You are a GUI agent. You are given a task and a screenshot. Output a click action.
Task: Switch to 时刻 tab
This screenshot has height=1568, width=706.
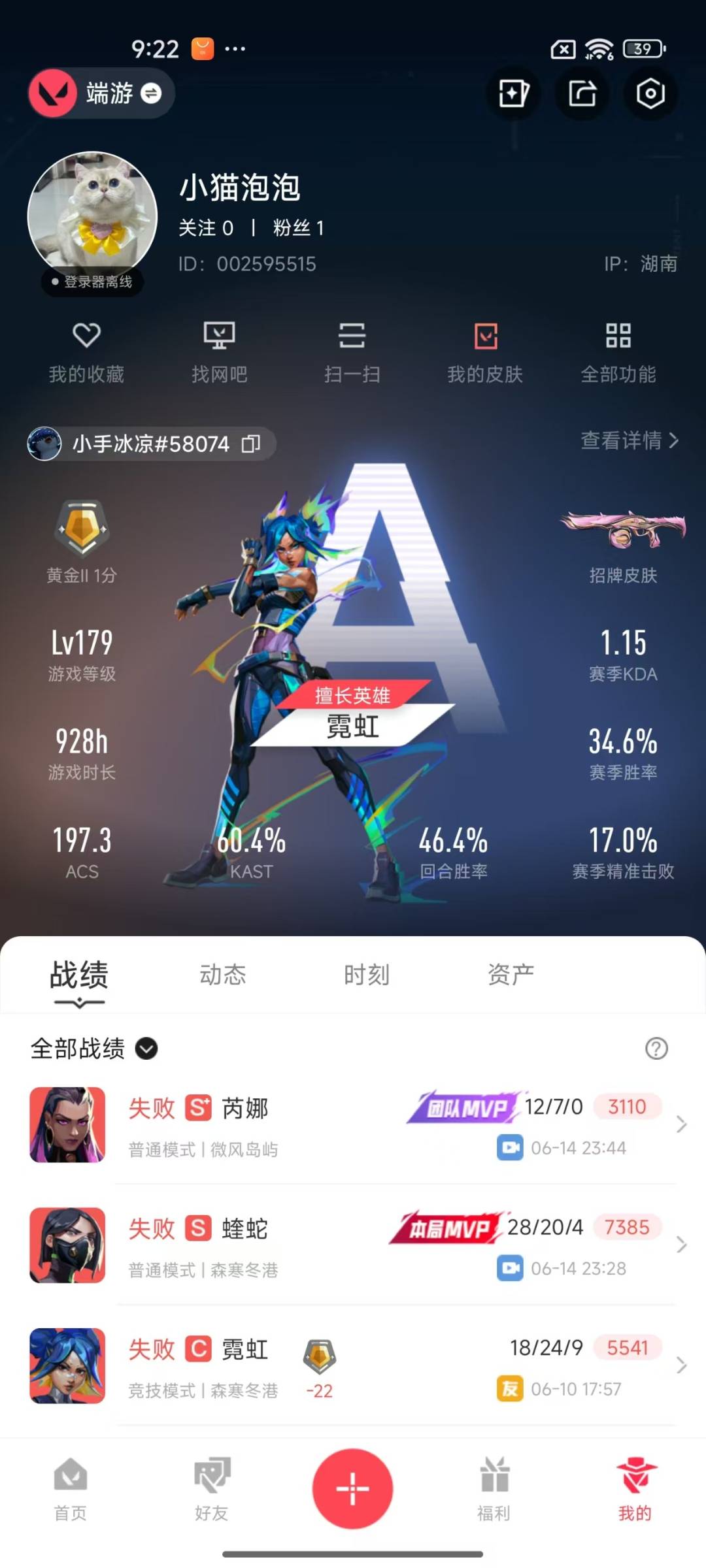(x=367, y=975)
